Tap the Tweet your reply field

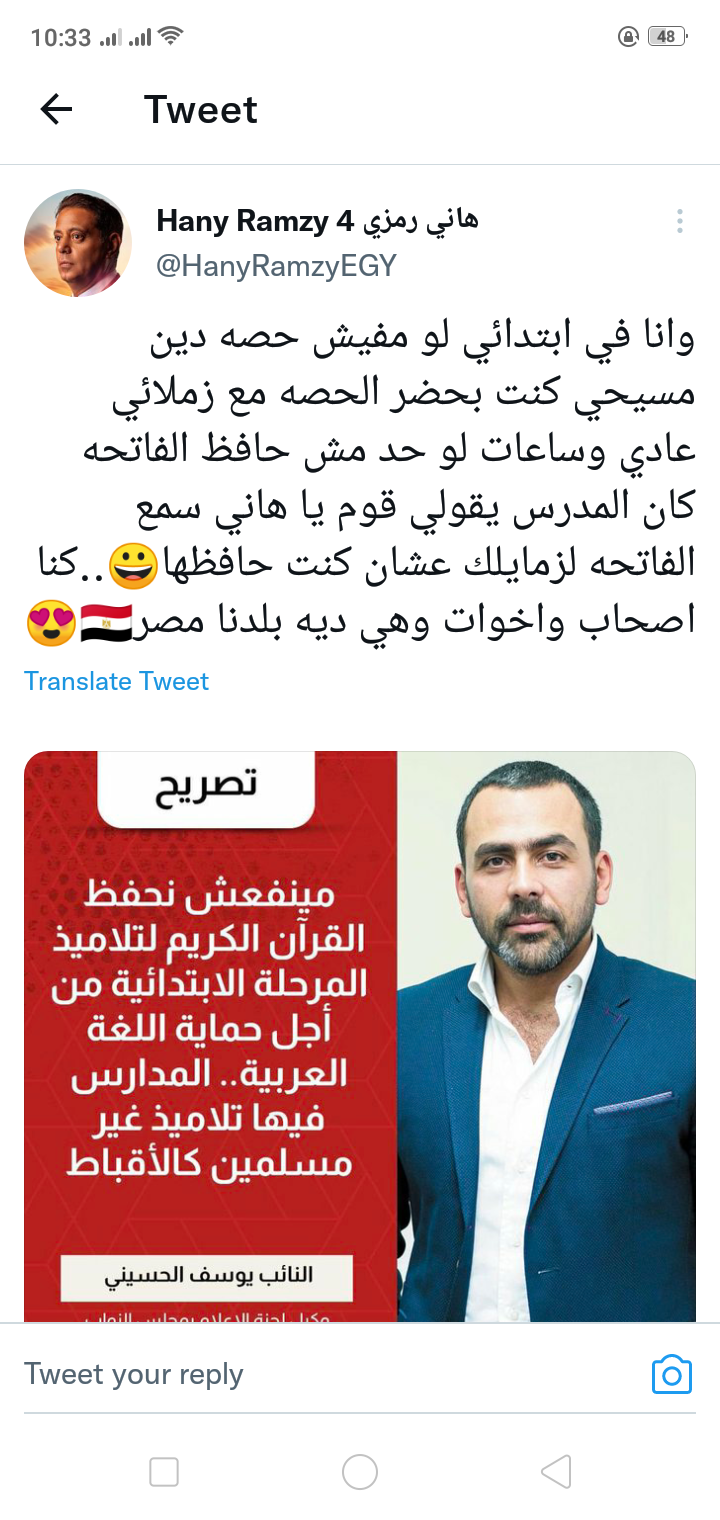click(300, 1374)
